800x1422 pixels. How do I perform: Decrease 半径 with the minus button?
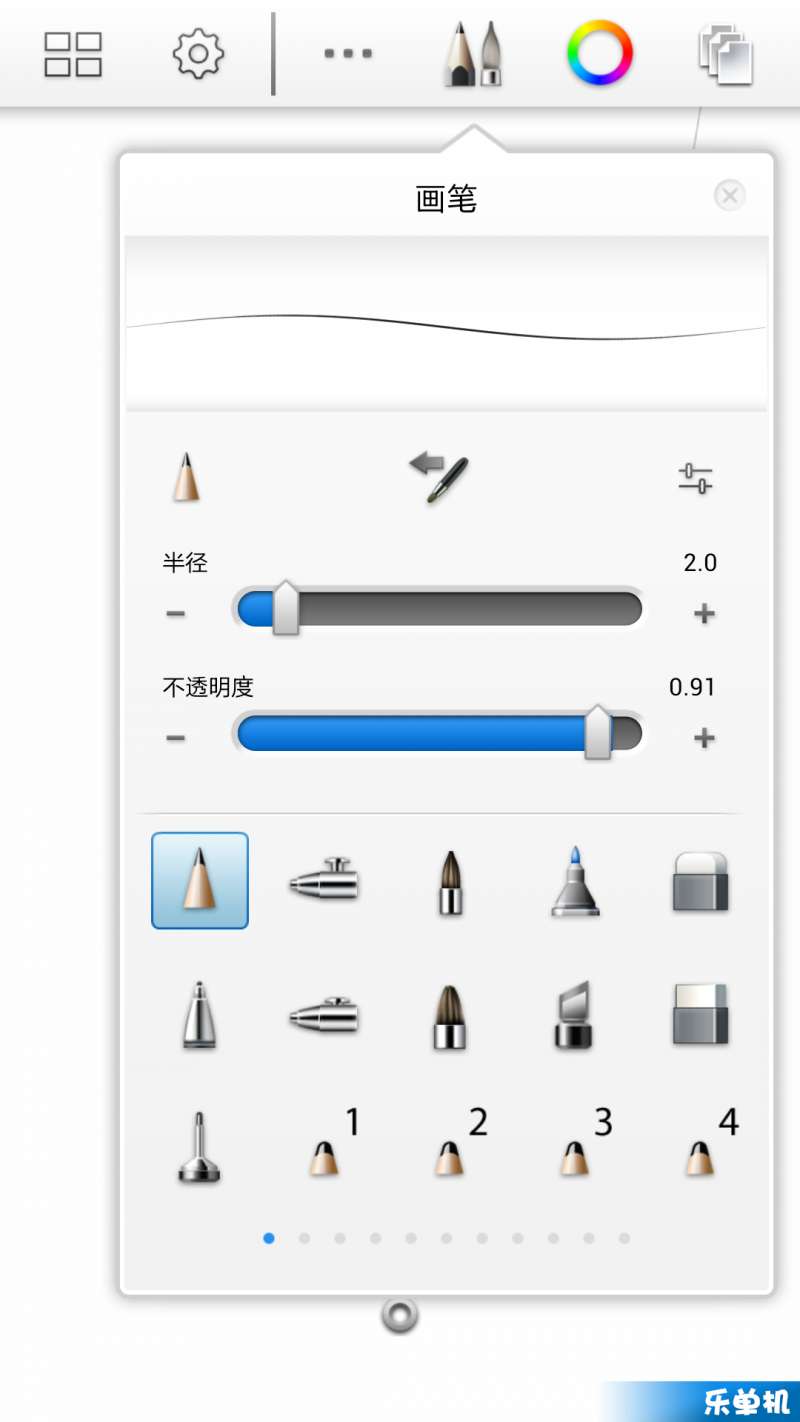(x=176, y=613)
